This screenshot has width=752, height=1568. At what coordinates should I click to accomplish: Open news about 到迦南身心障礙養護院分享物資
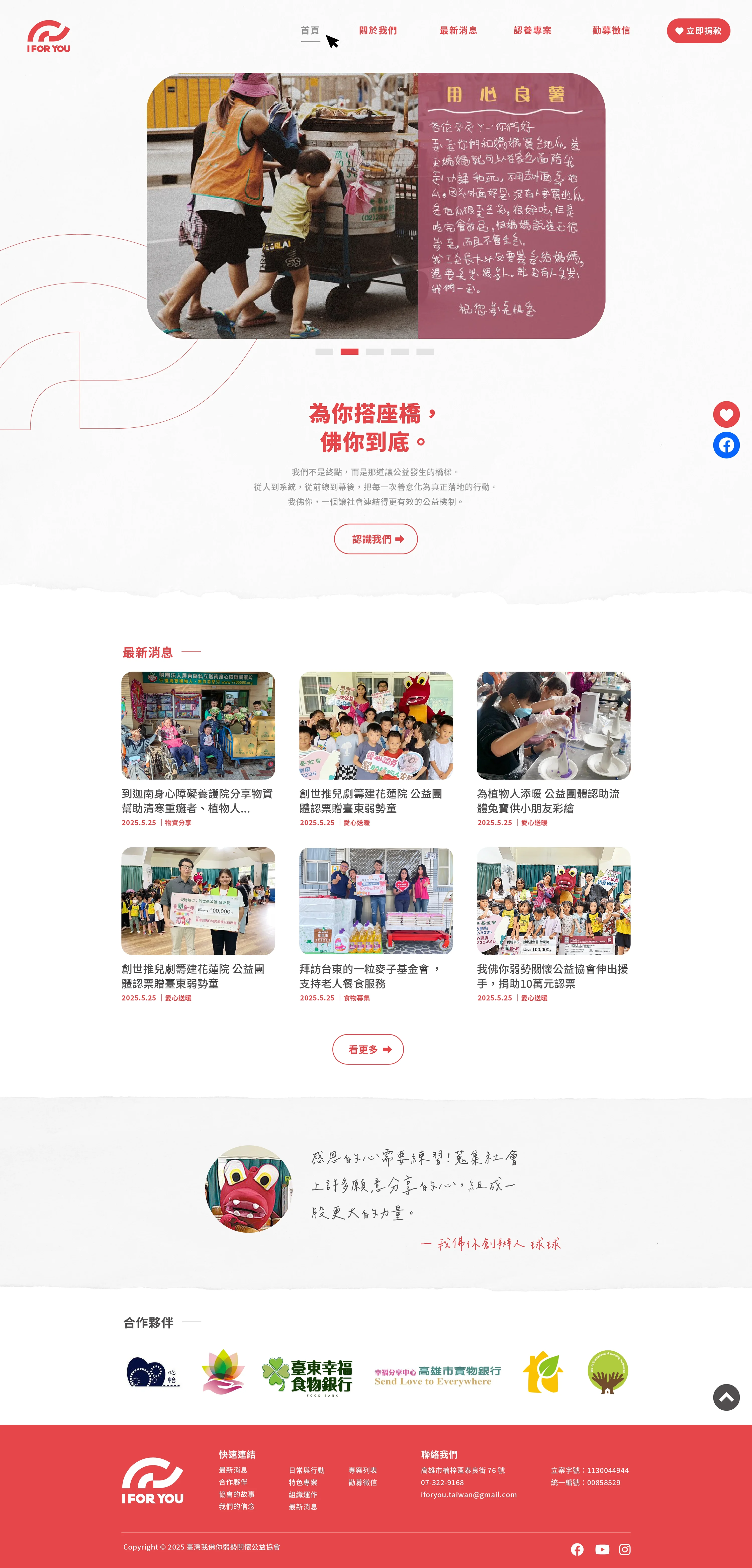[197, 800]
